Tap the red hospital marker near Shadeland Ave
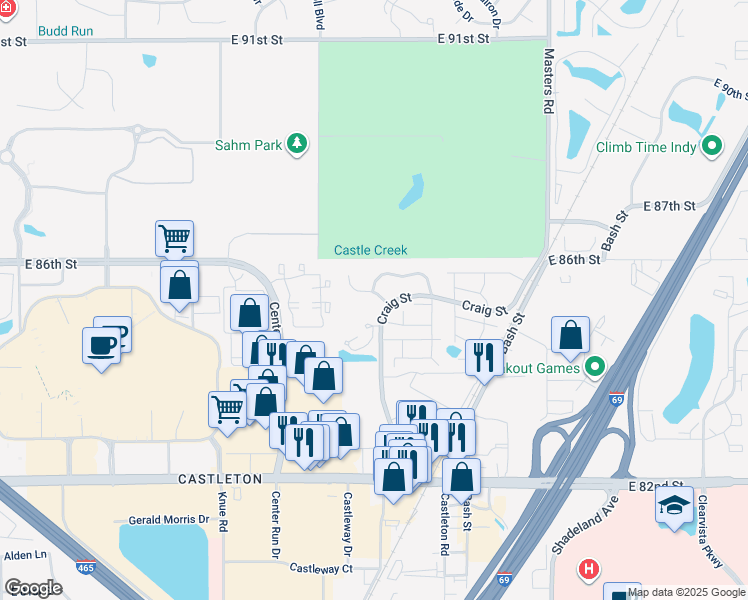 (589, 569)
